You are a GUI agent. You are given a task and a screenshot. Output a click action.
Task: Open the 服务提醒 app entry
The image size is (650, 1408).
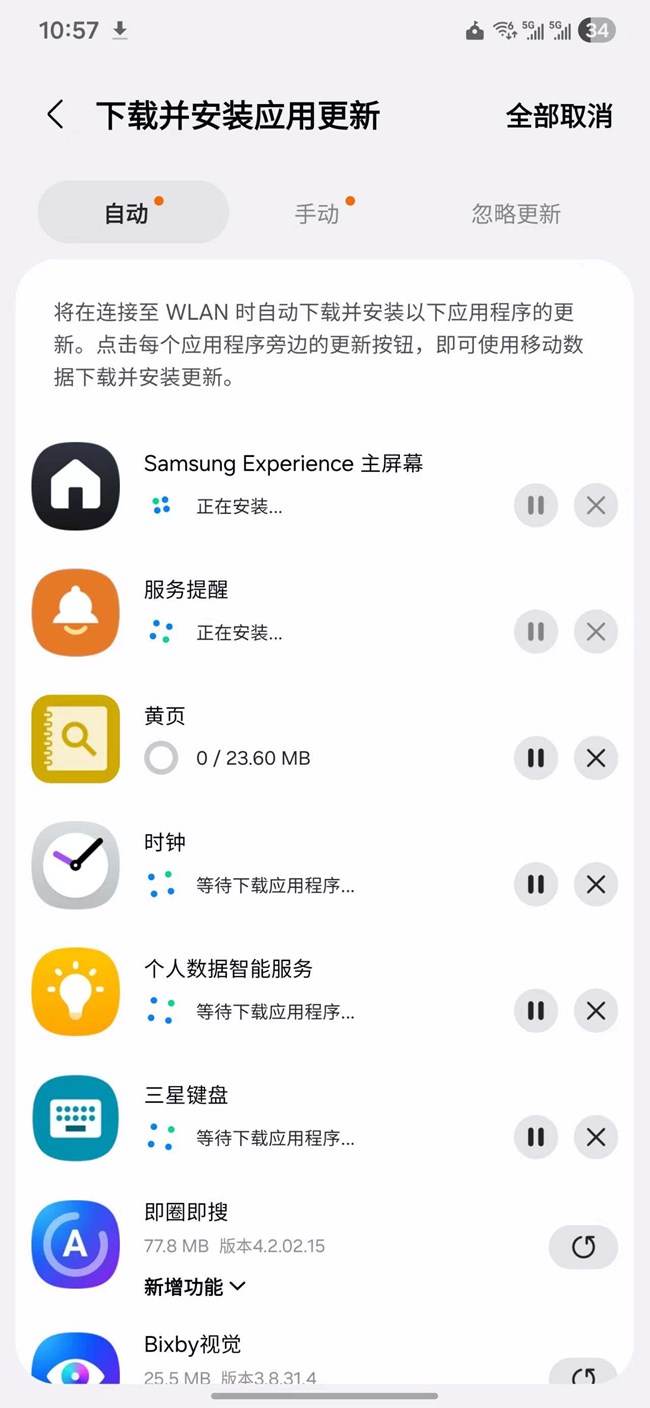point(186,590)
